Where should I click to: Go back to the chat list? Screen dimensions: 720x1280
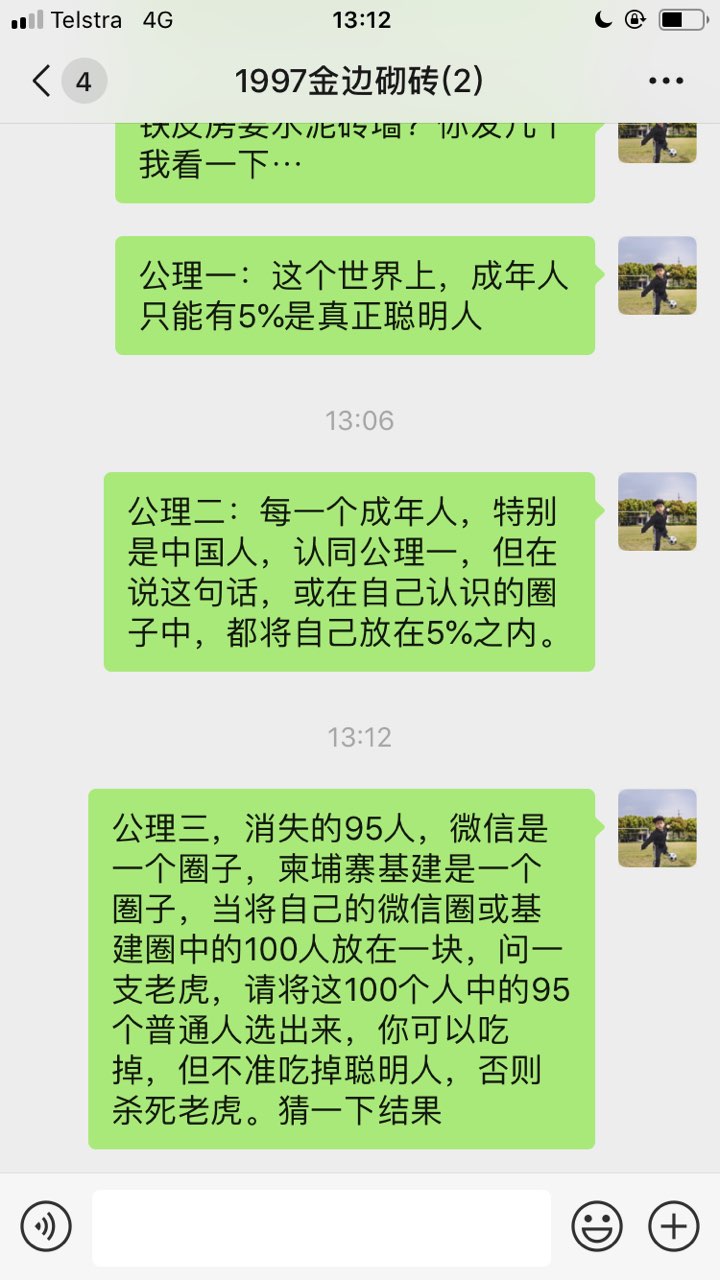42,81
